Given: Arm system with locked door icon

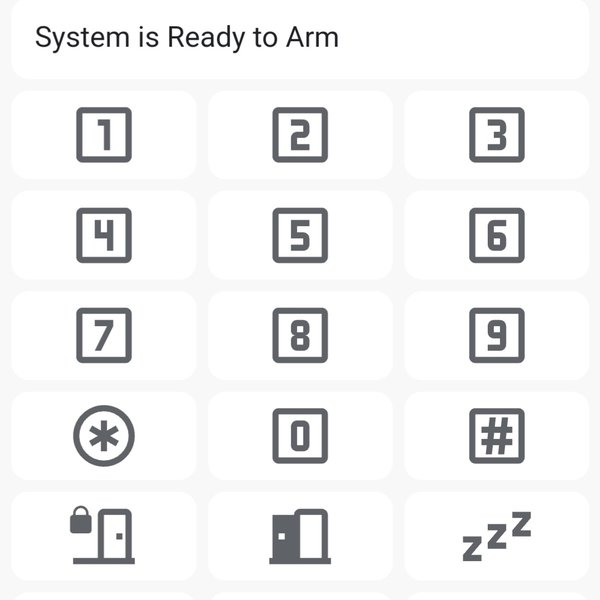Looking at the screenshot, I should pos(103,536).
